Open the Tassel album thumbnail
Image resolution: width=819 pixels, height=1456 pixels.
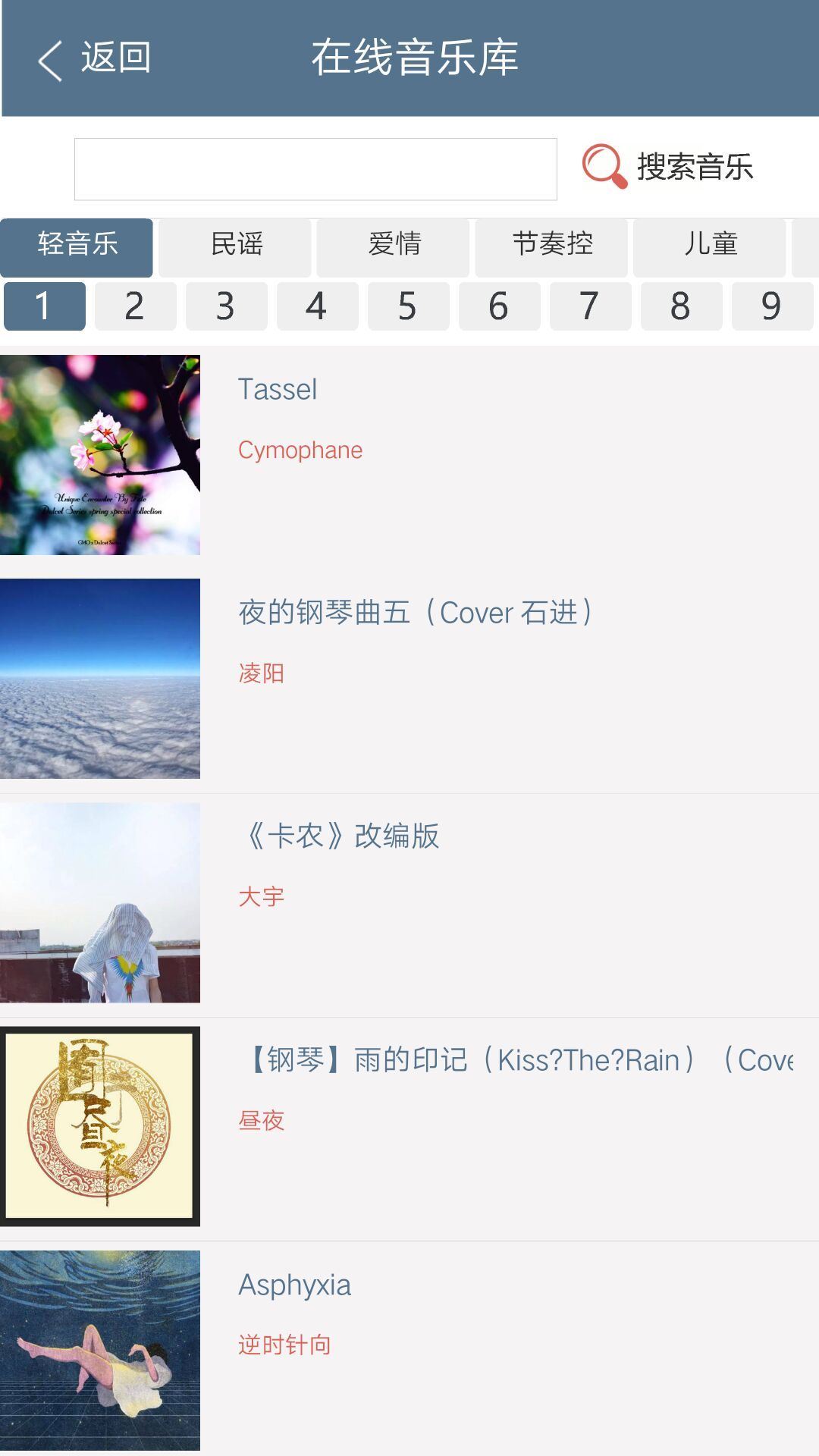click(x=101, y=457)
